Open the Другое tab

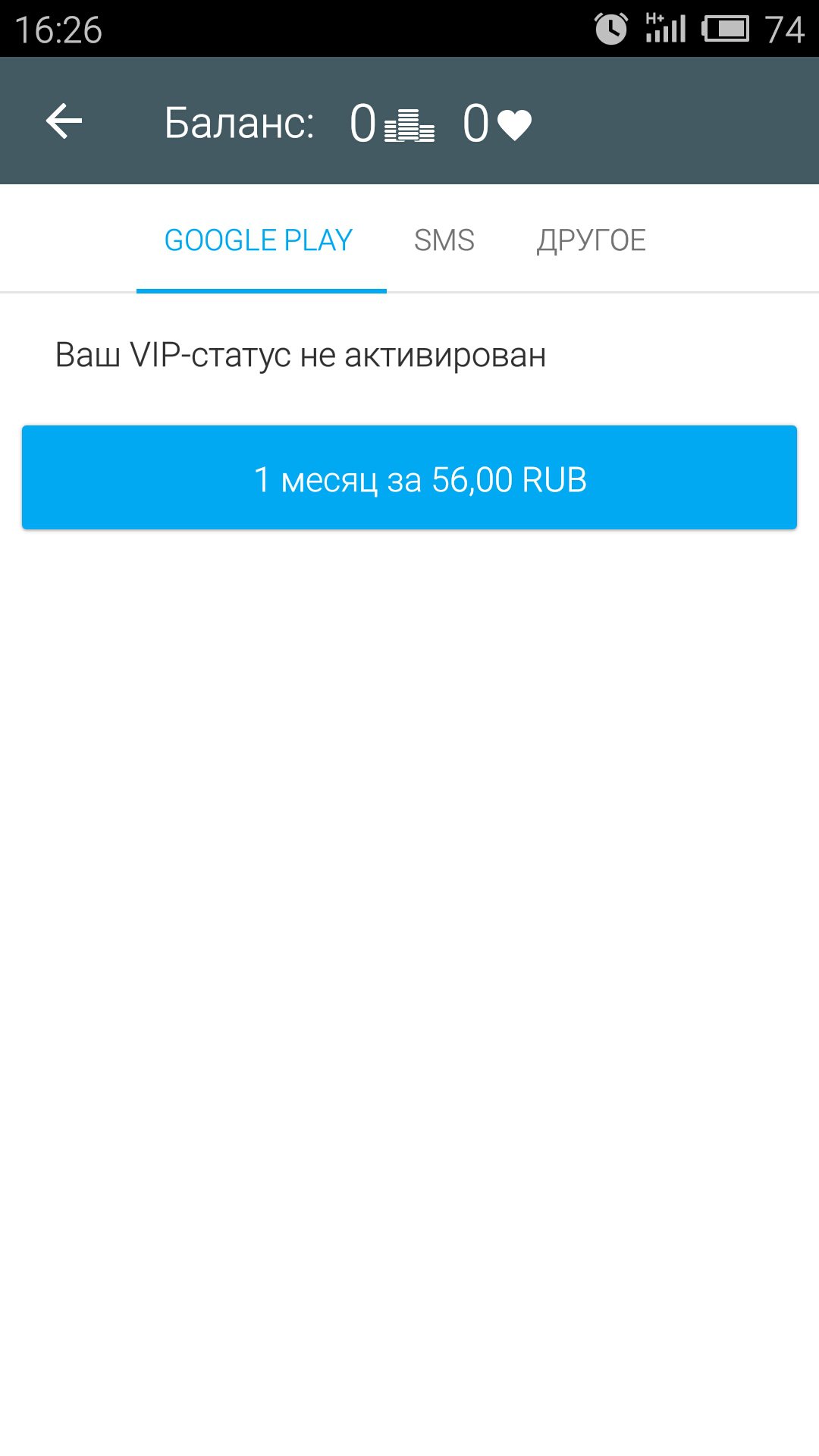[591, 240]
